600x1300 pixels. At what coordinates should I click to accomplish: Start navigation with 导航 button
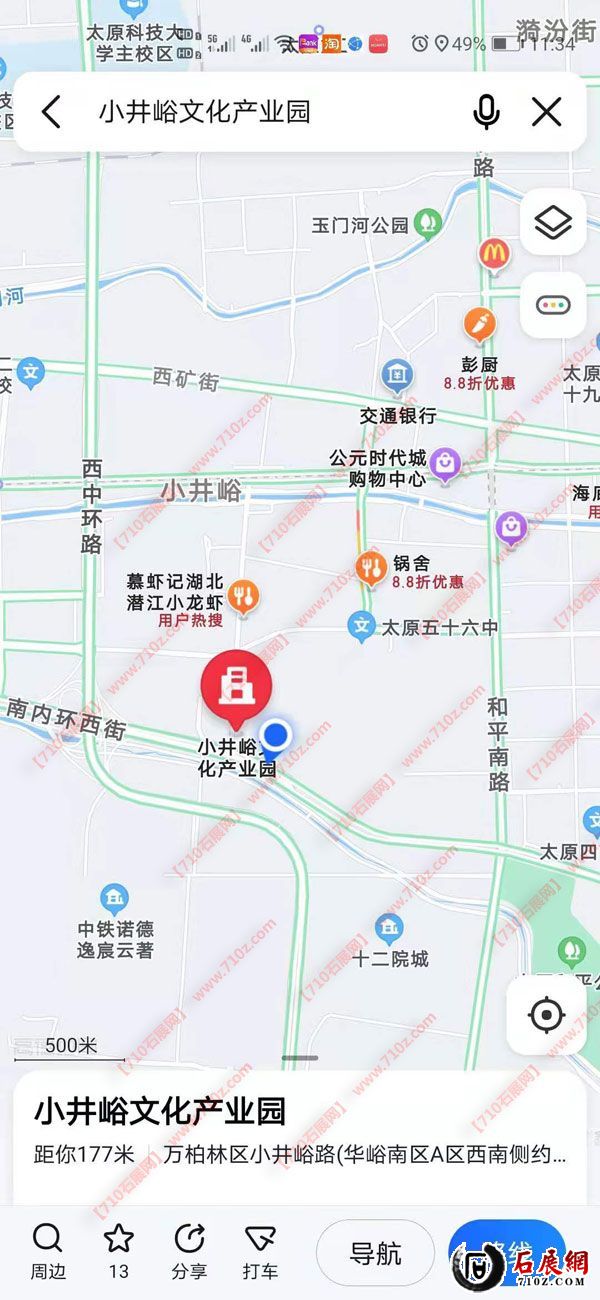click(x=376, y=1252)
